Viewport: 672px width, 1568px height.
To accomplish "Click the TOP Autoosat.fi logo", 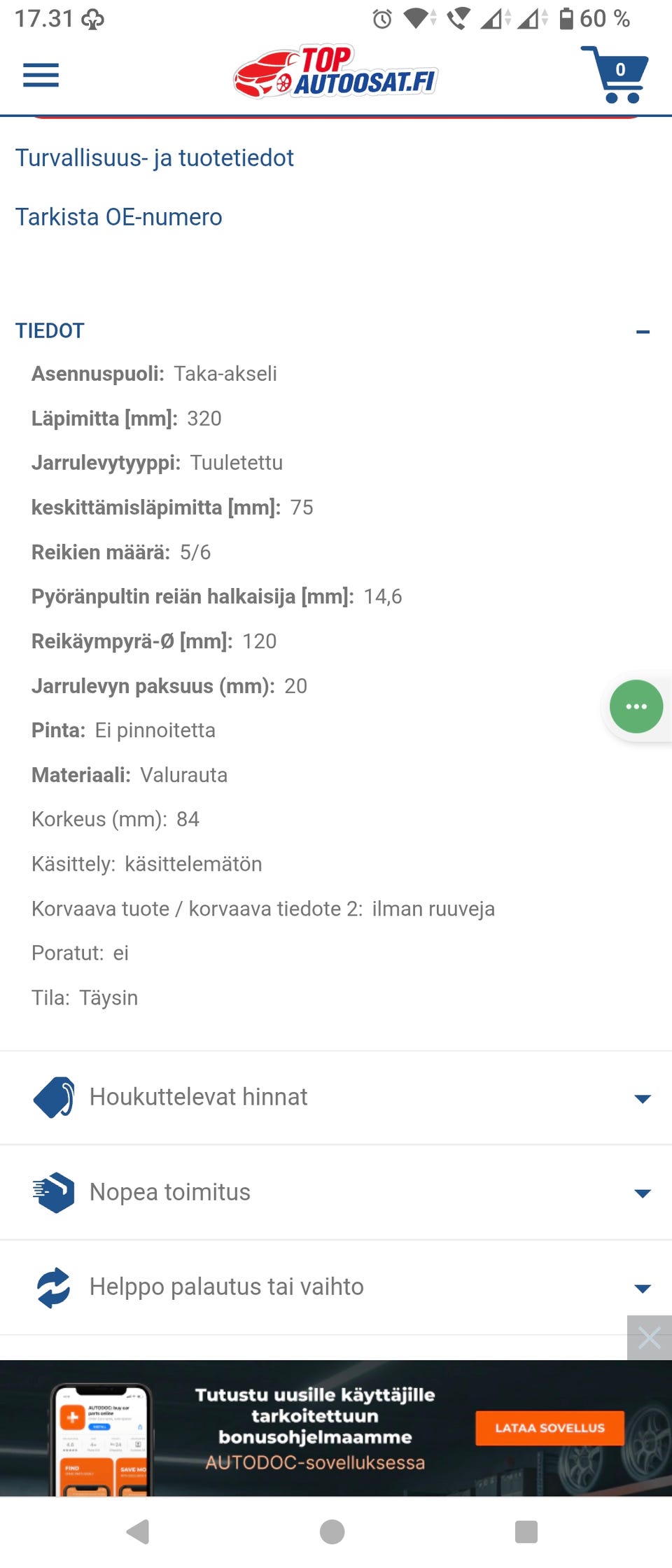I will coord(336,72).
